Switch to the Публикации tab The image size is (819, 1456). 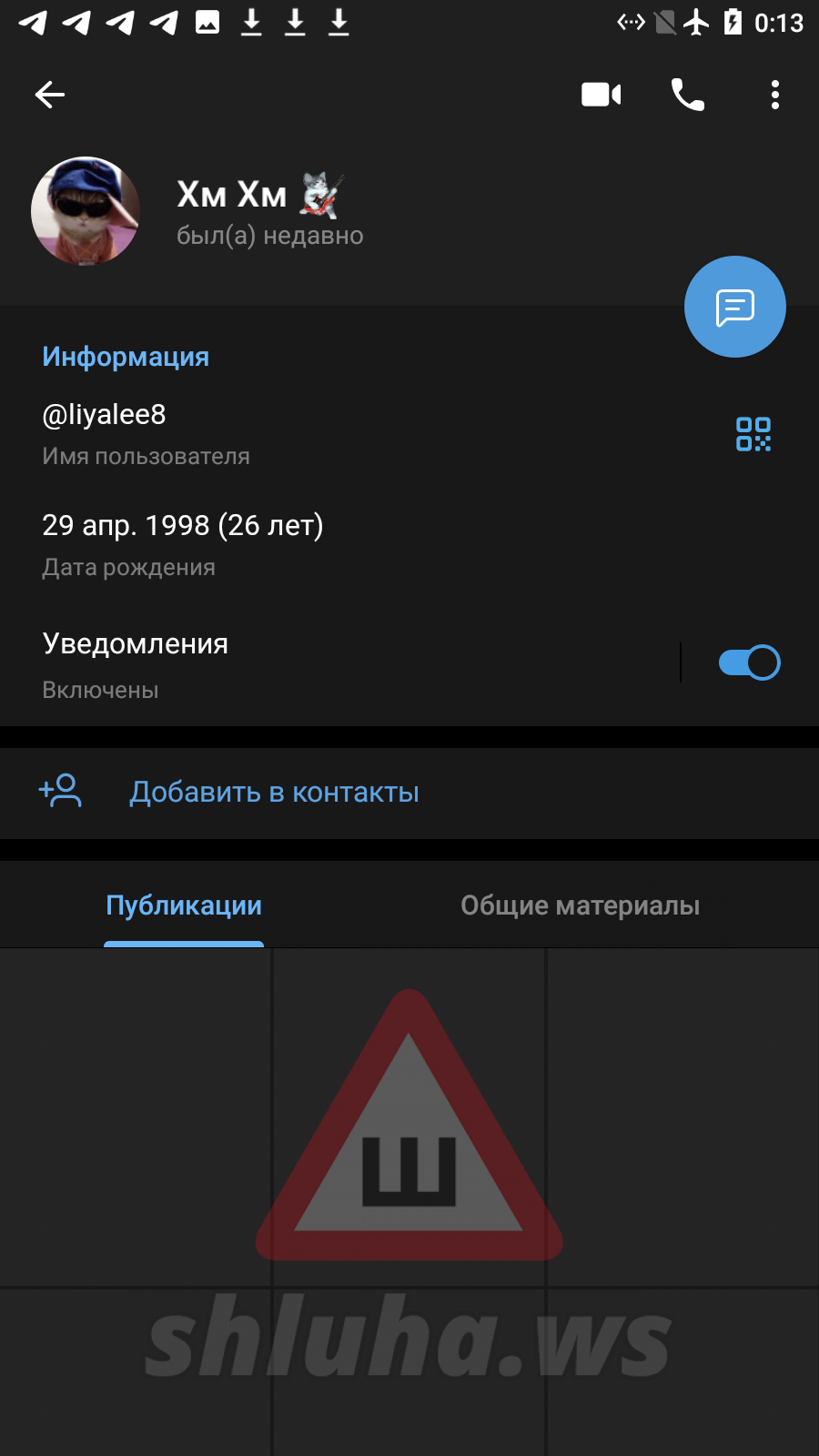[184, 905]
